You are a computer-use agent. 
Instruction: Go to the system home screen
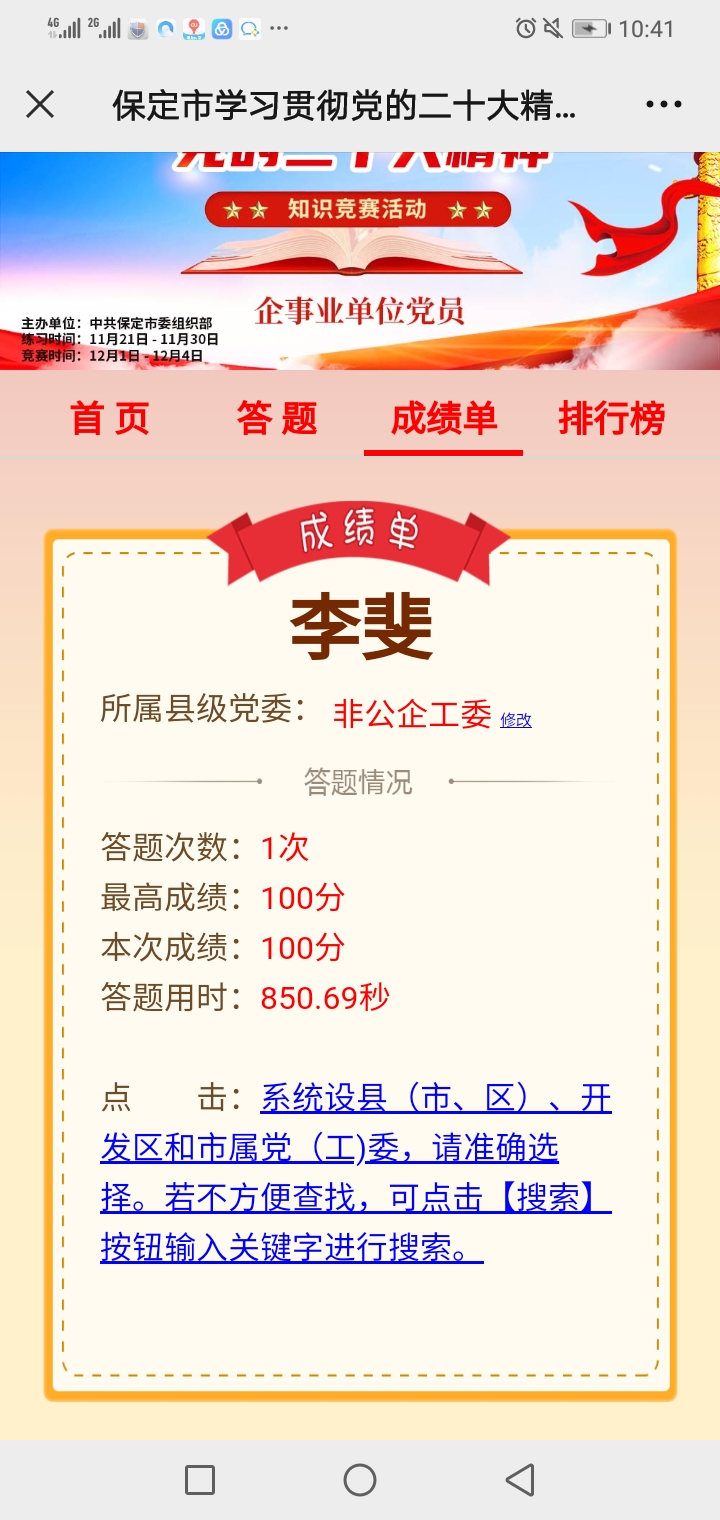pyautogui.click(x=359, y=1480)
